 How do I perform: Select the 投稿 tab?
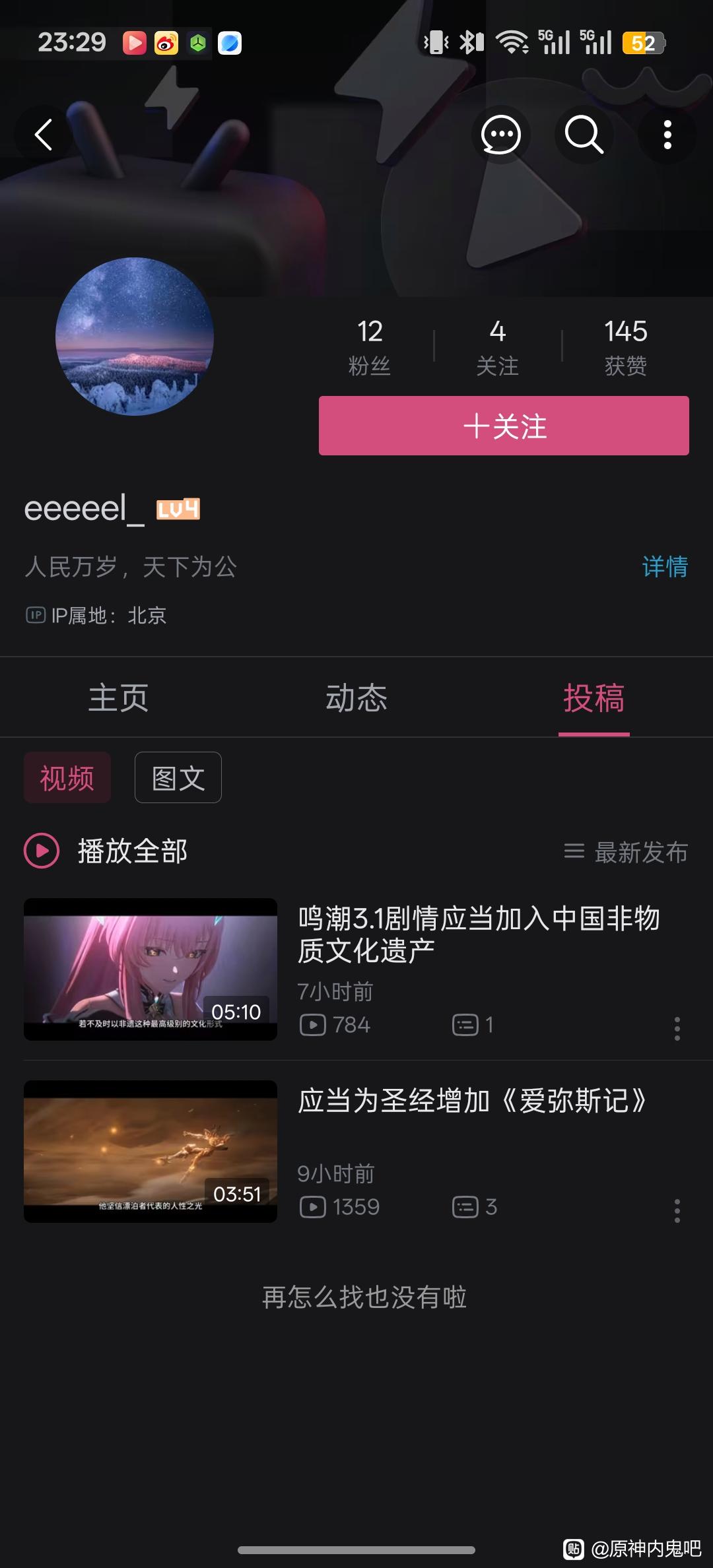tap(594, 698)
